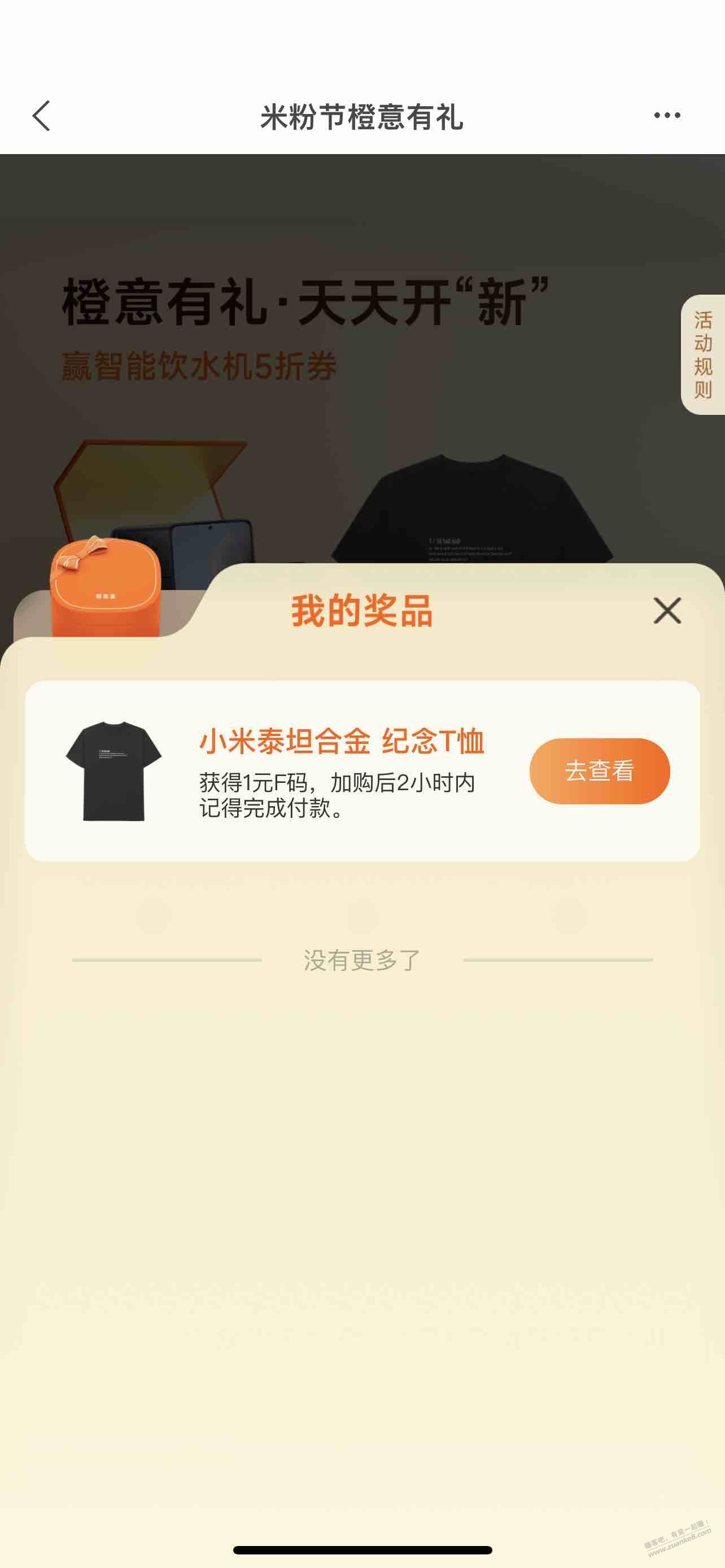Open the 小米泰坦合金 纪念T恤 prize card
This screenshot has height=1568, width=725.
(x=362, y=770)
